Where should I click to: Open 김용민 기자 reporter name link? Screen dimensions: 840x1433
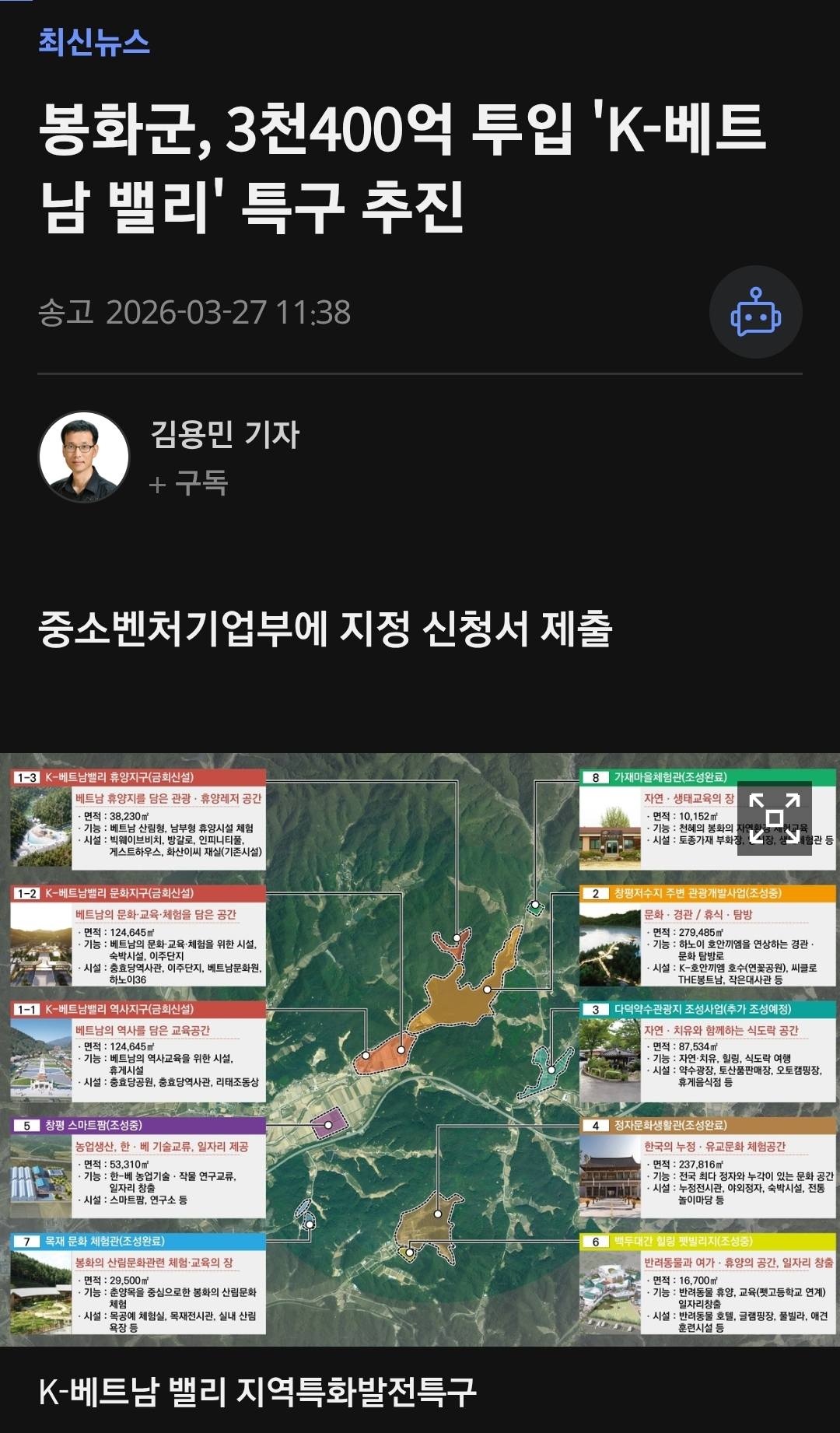(225, 434)
